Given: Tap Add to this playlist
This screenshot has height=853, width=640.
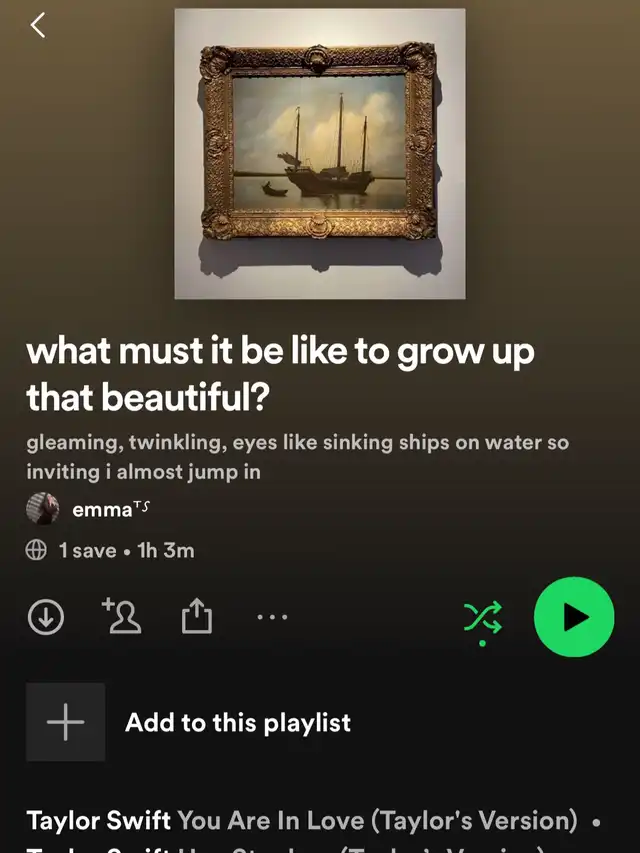Looking at the screenshot, I should click(x=188, y=722).
